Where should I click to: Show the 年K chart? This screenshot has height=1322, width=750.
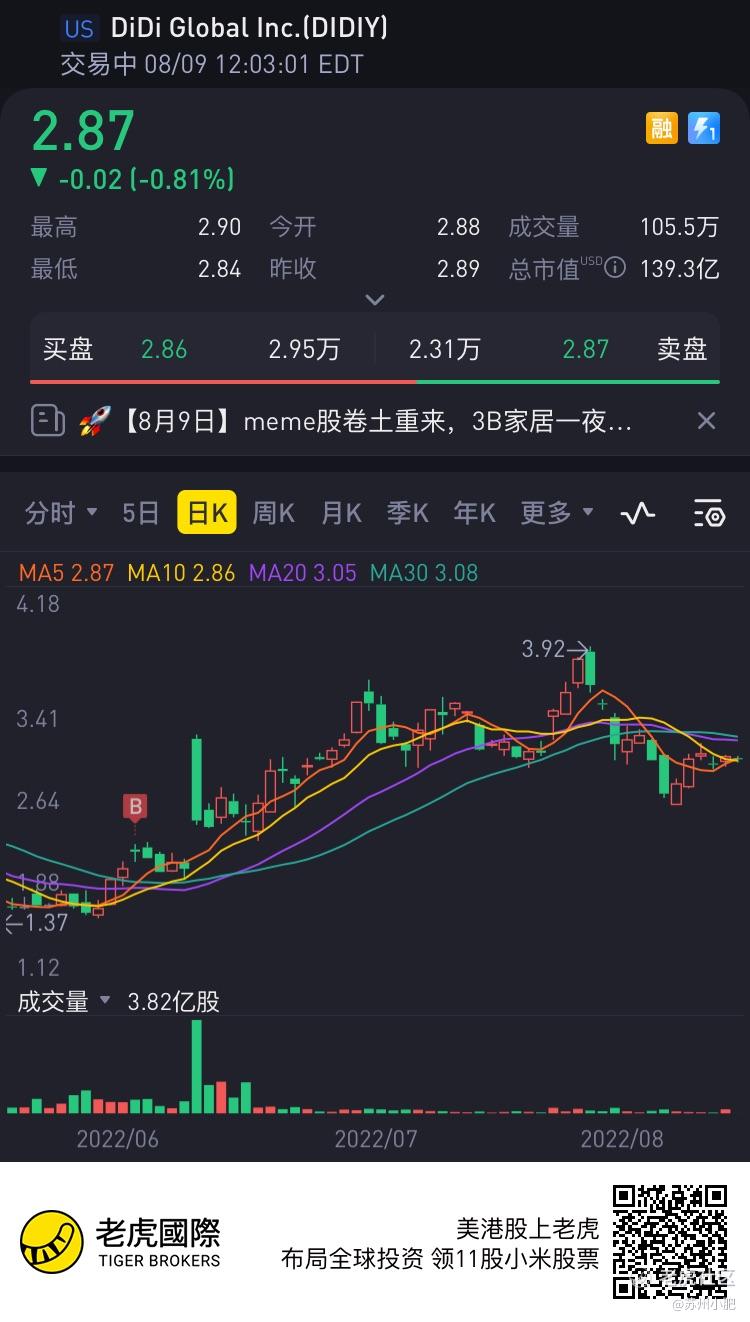(474, 513)
